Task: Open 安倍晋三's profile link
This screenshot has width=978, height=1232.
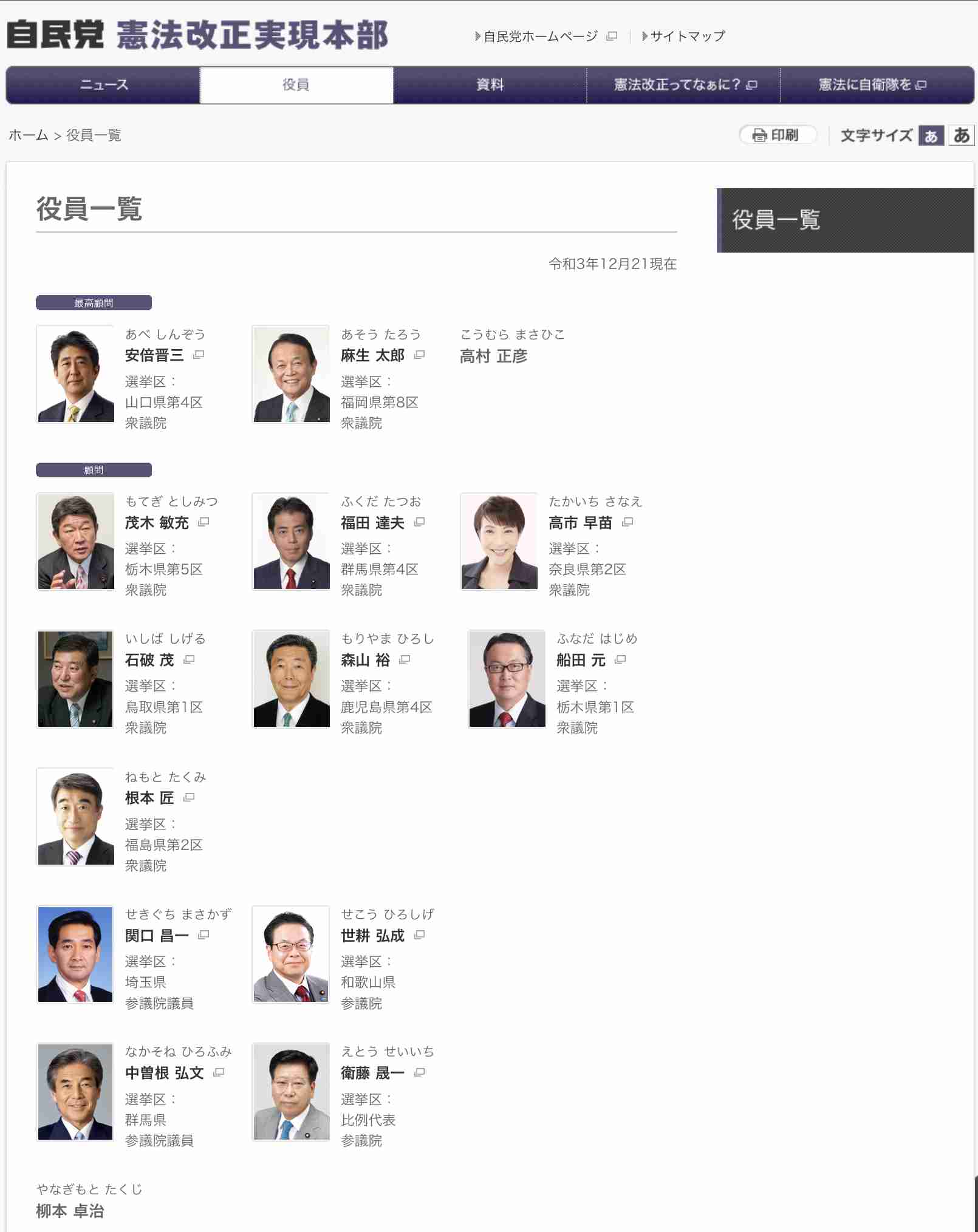Action: coord(154,355)
